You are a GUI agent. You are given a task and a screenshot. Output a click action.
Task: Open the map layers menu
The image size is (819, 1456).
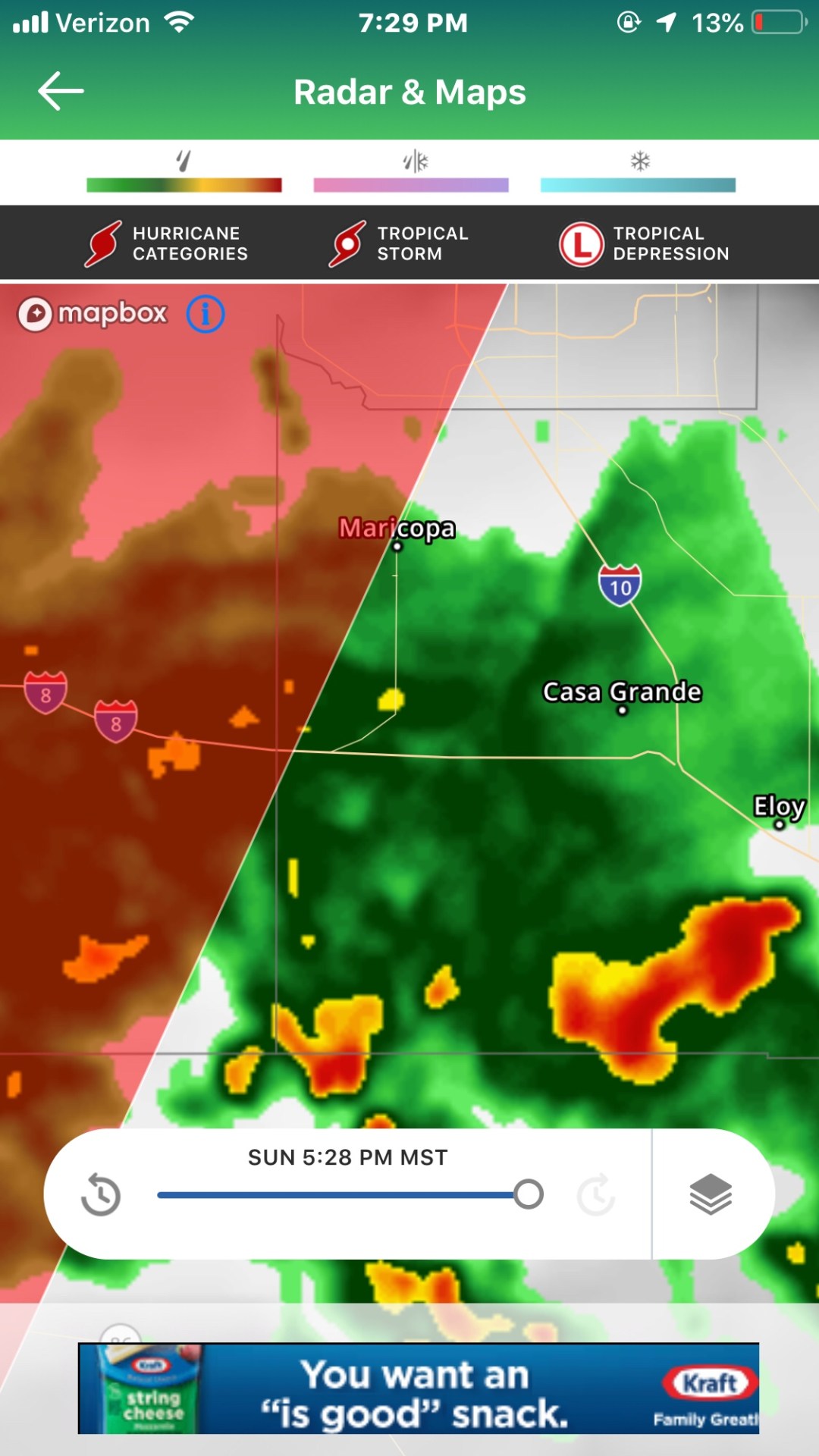pos(711,1194)
